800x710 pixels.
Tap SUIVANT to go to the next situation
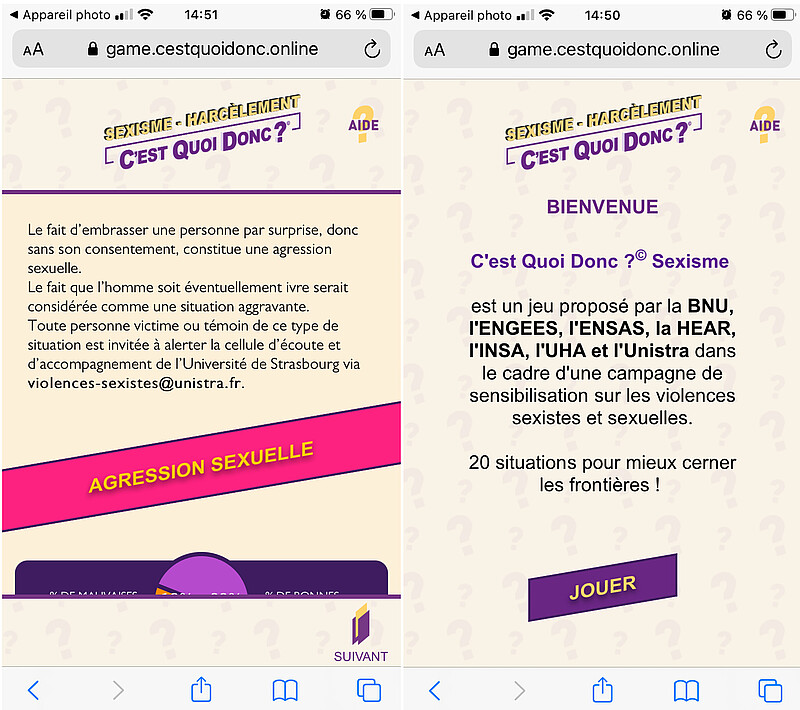pos(360,635)
